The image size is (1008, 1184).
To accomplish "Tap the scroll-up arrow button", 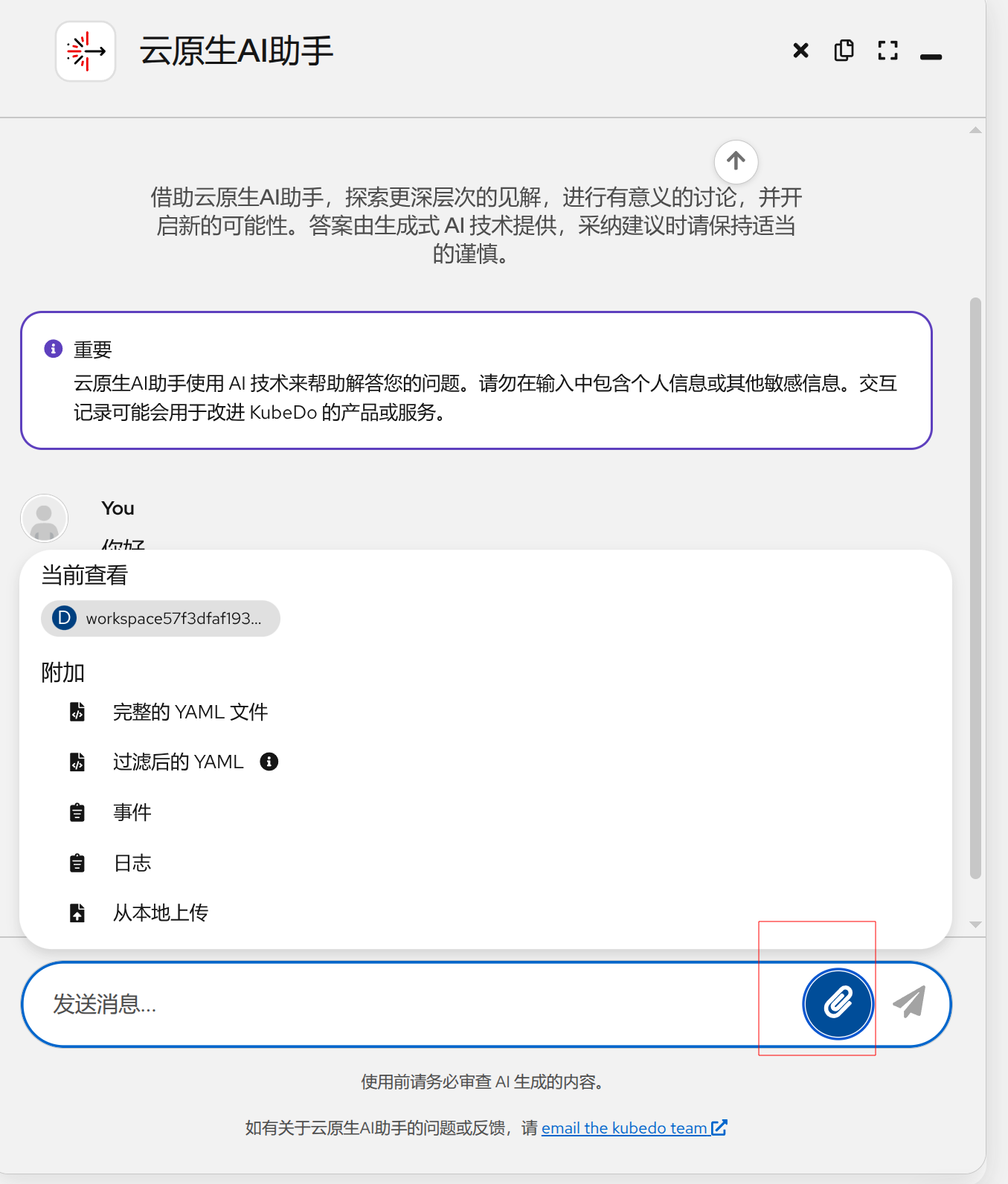I will 736,161.
